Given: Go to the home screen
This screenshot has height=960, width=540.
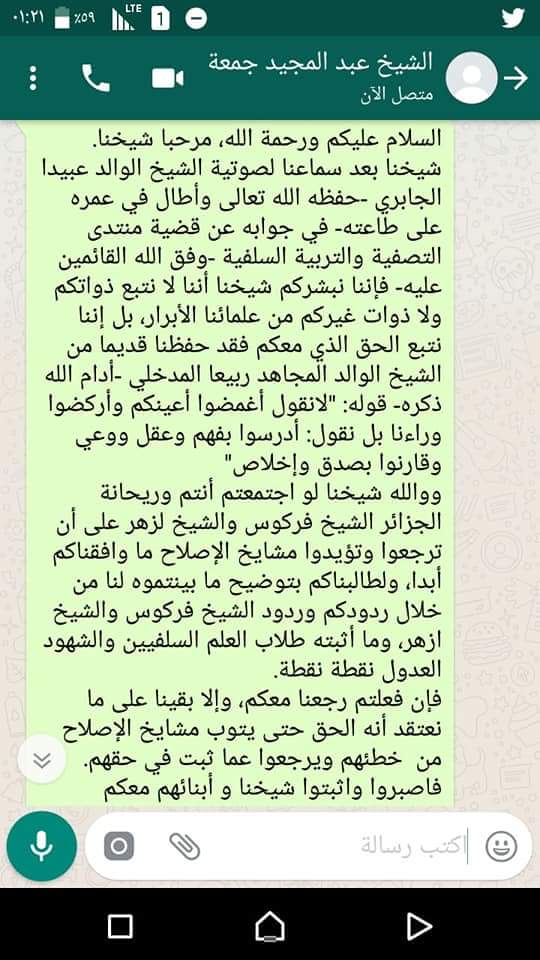Looking at the screenshot, I should pyautogui.click(x=270, y=927).
